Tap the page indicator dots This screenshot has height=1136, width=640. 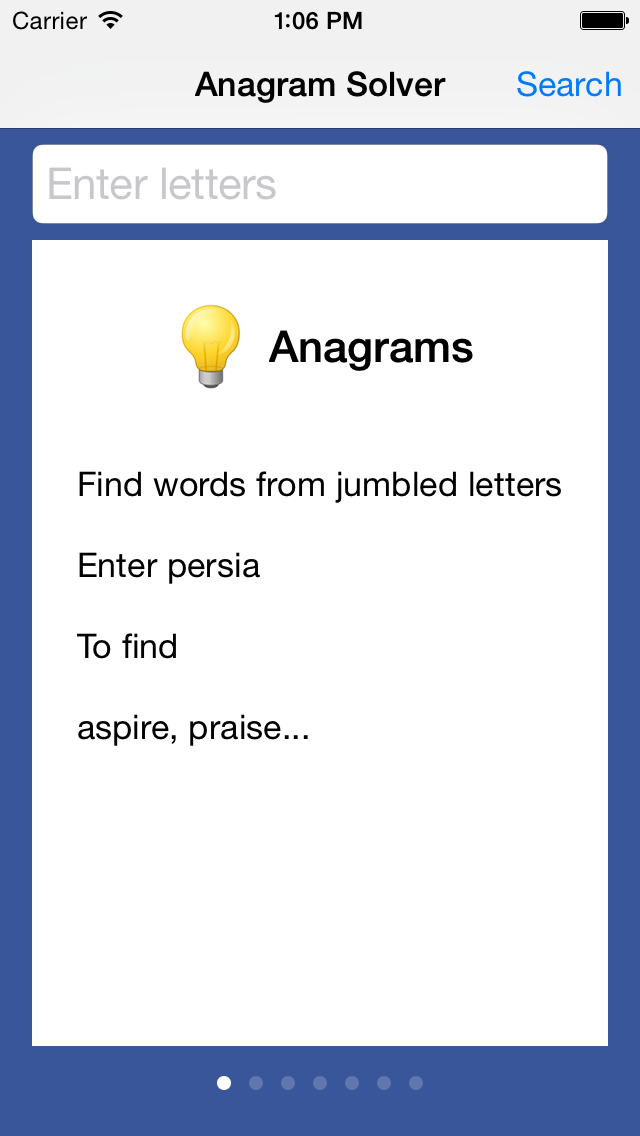[320, 1083]
